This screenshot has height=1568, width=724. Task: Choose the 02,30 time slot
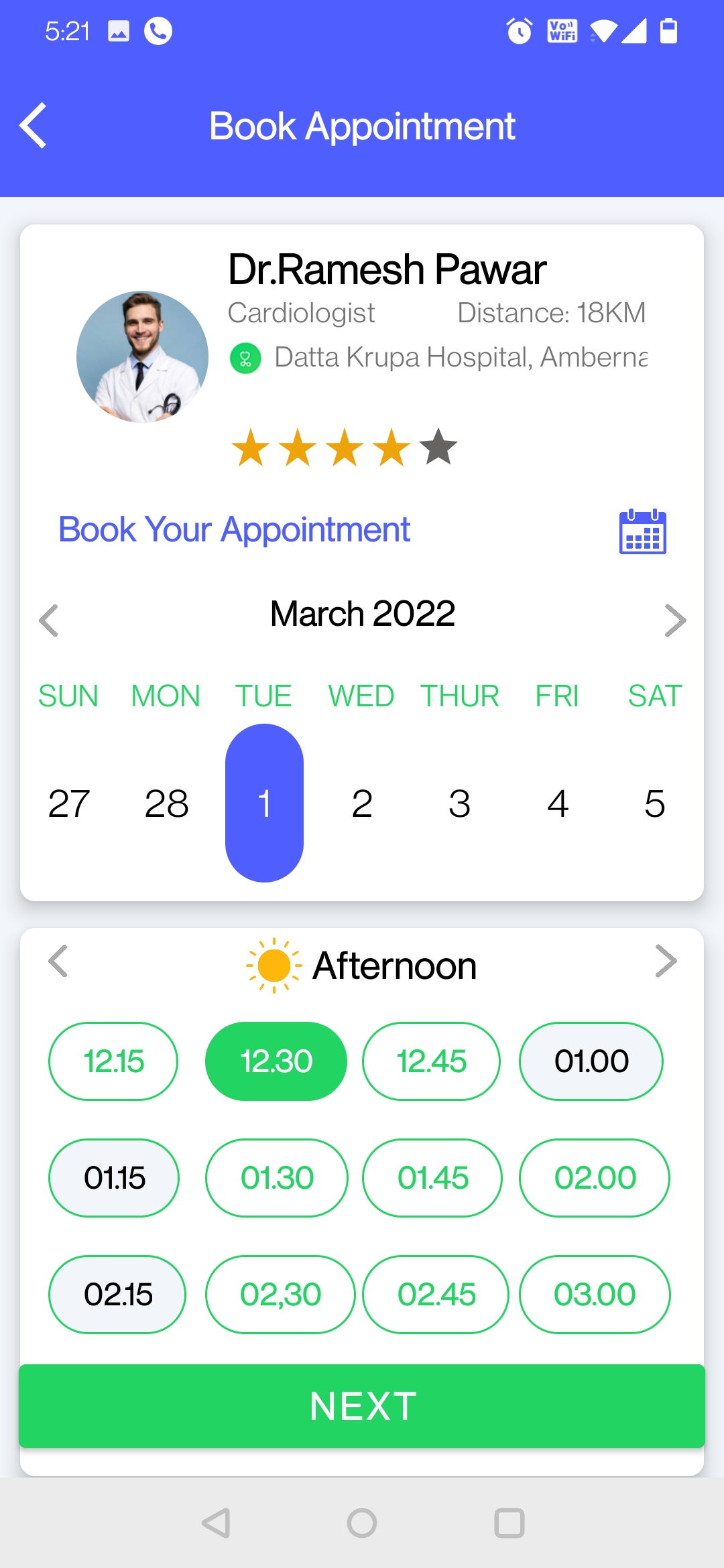[x=280, y=1295]
